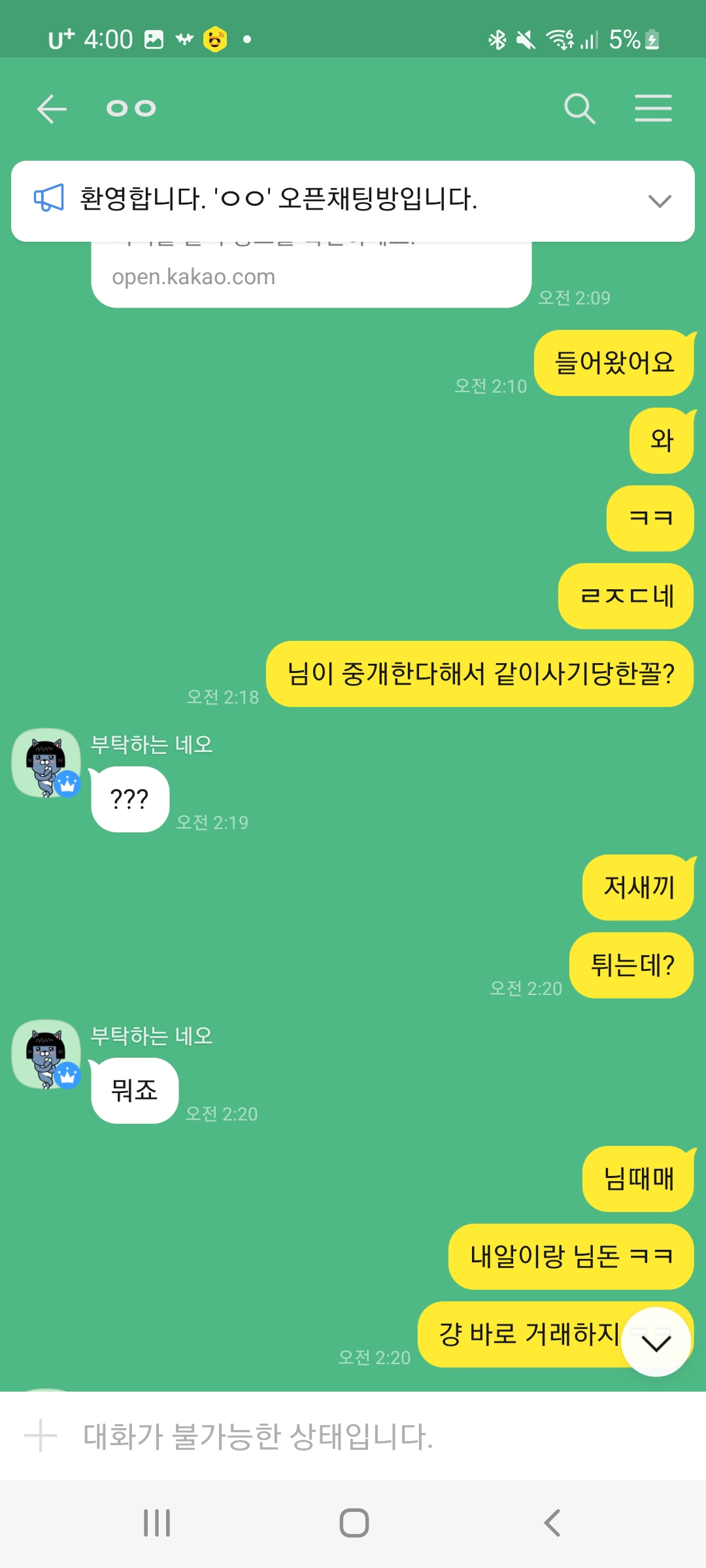
Task: View profile above the '???' message
Action: point(46,762)
